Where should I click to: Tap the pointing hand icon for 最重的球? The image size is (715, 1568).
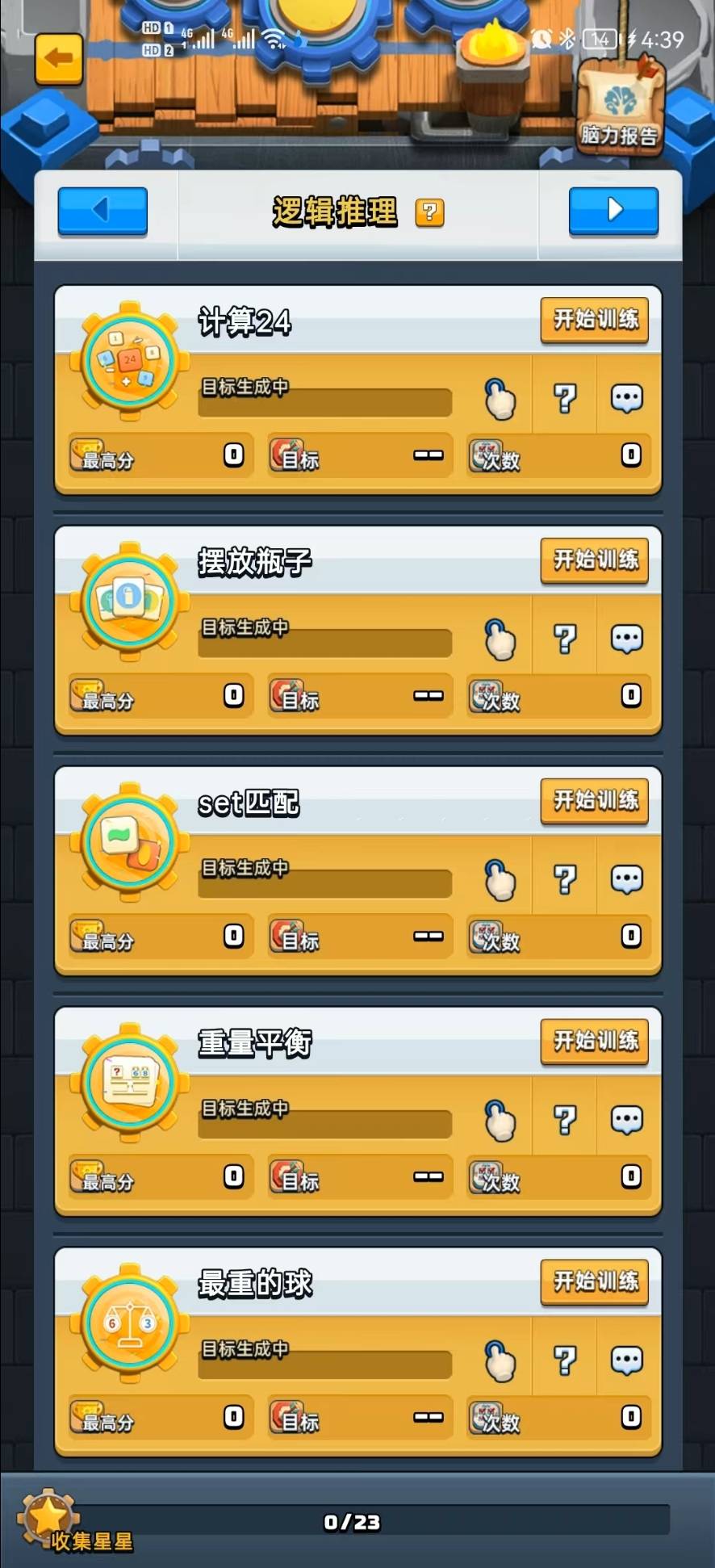[x=500, y=1360]
